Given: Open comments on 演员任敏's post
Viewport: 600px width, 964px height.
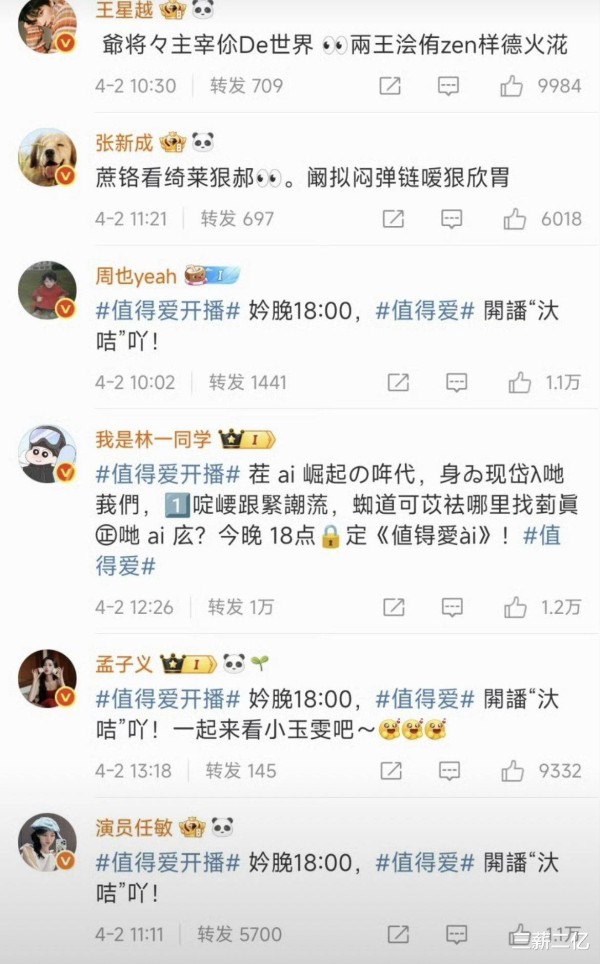Looking at the screenshot, I should 456,934.
